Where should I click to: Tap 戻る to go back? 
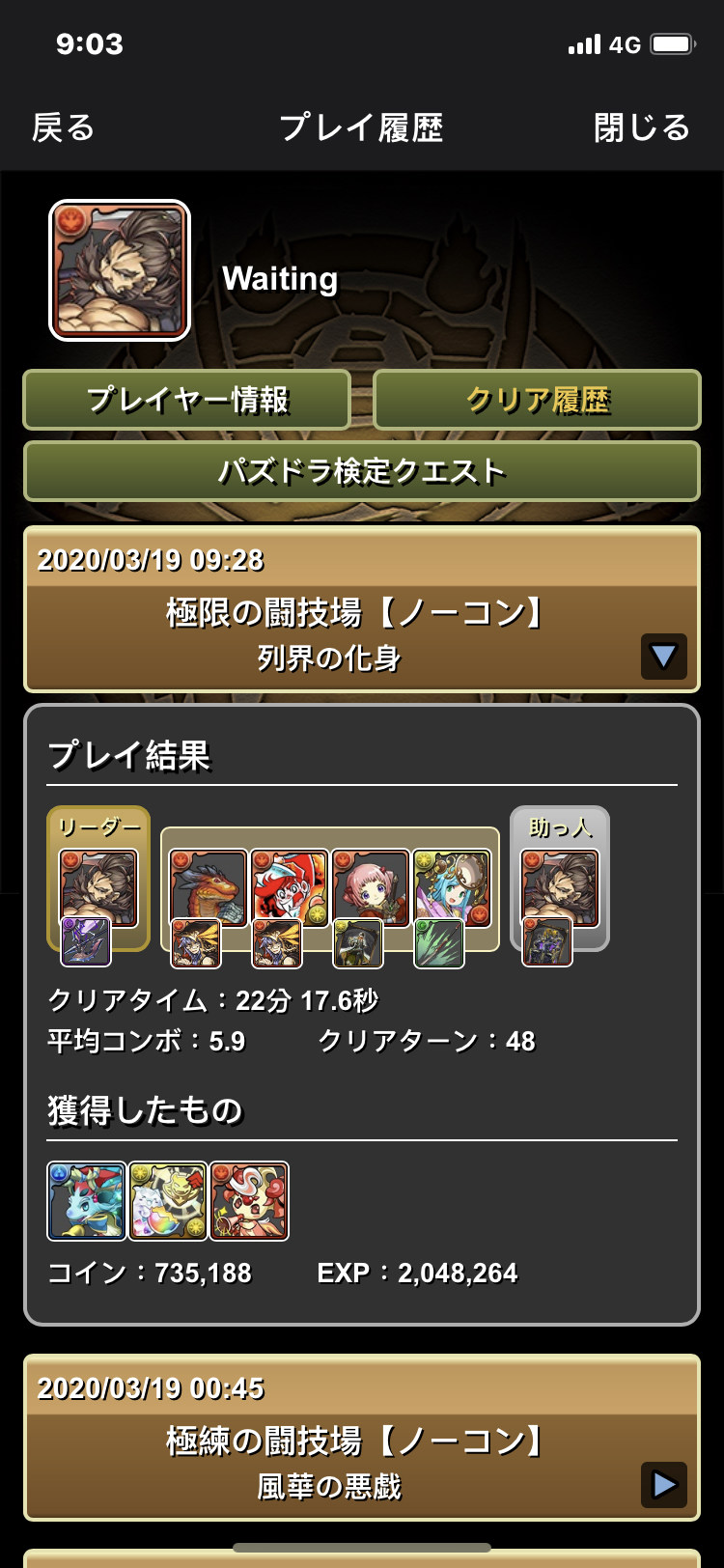(x=64, y=127)
